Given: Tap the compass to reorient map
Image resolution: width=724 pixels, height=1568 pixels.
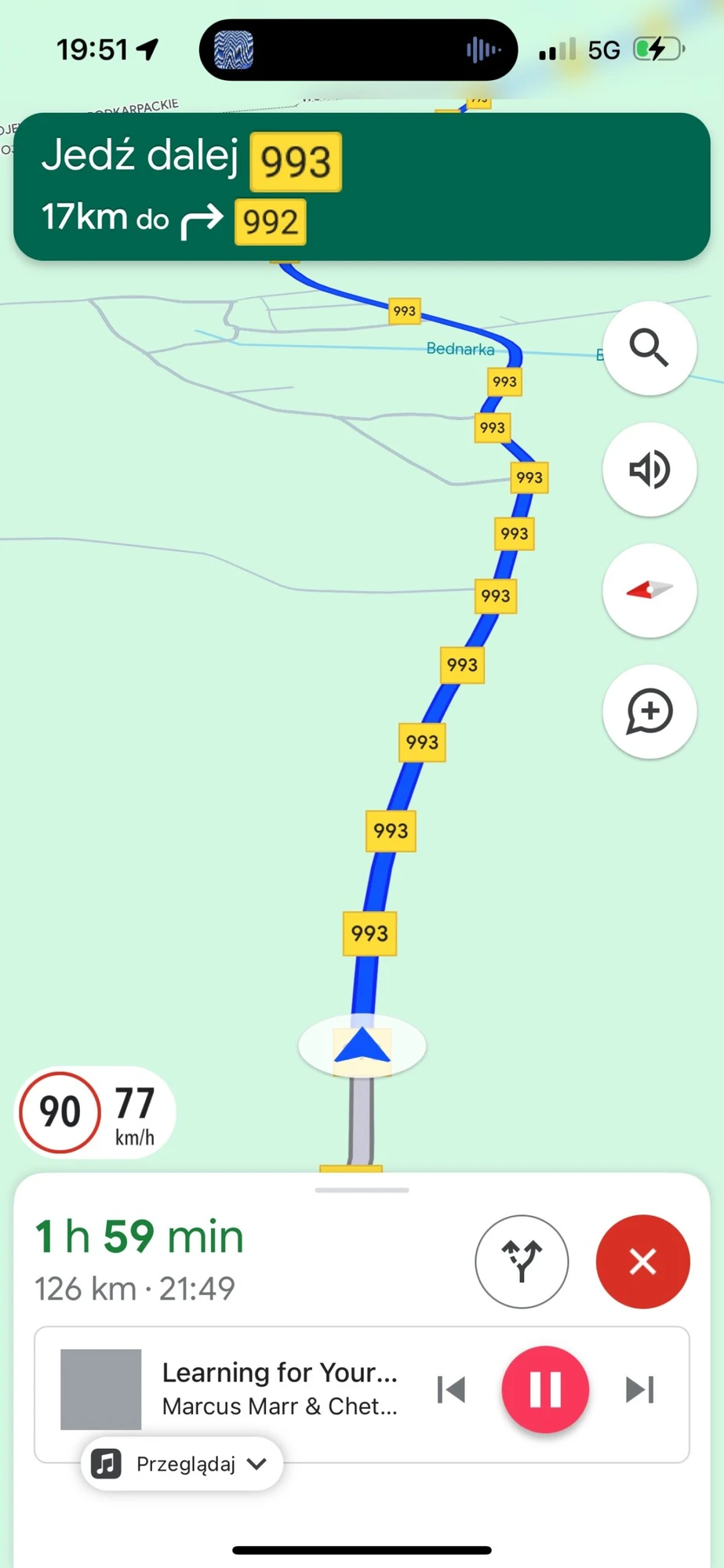Looking at the screenshot, I should (x=649, y=590).
